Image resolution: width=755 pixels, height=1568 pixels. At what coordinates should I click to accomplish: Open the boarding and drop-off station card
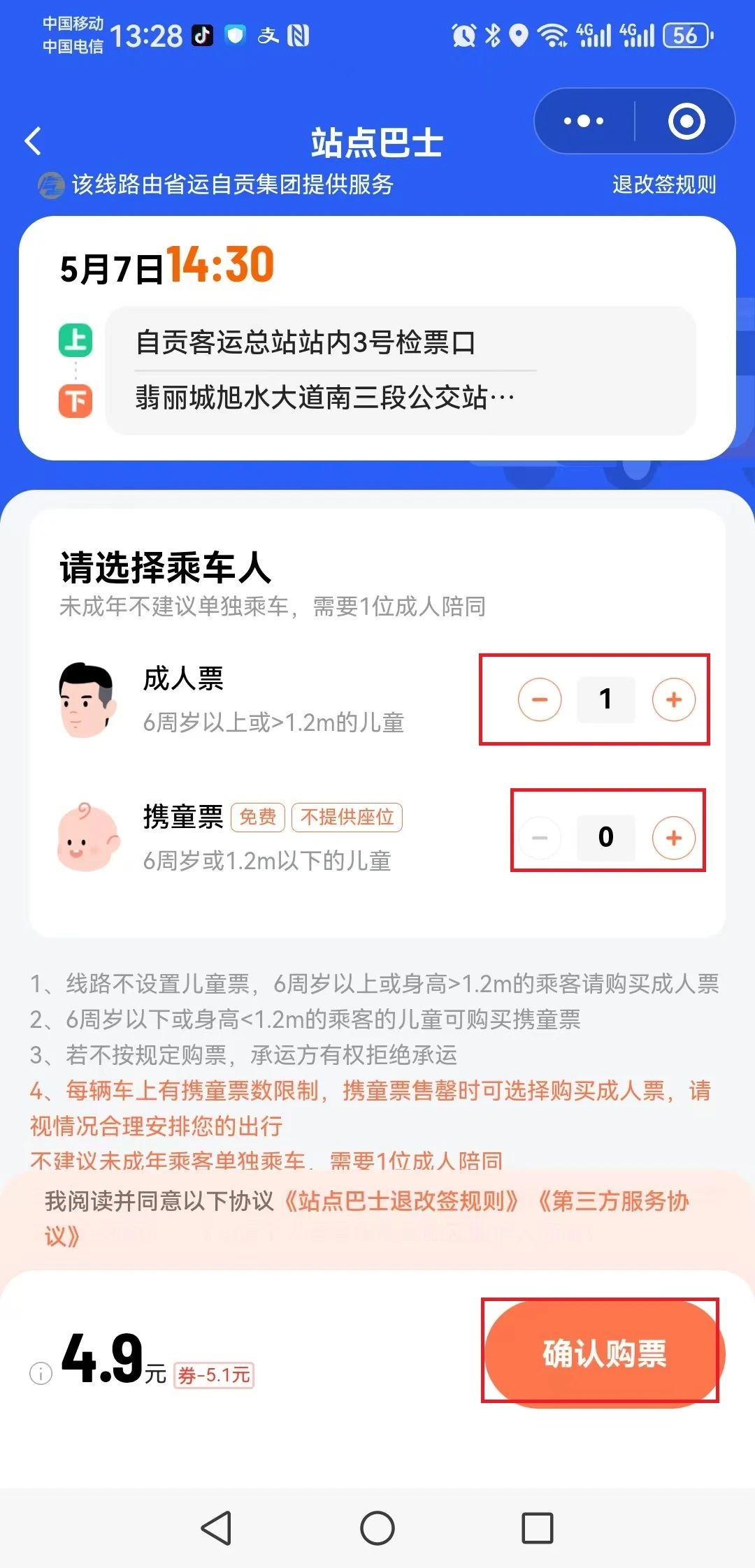(400, 370)
